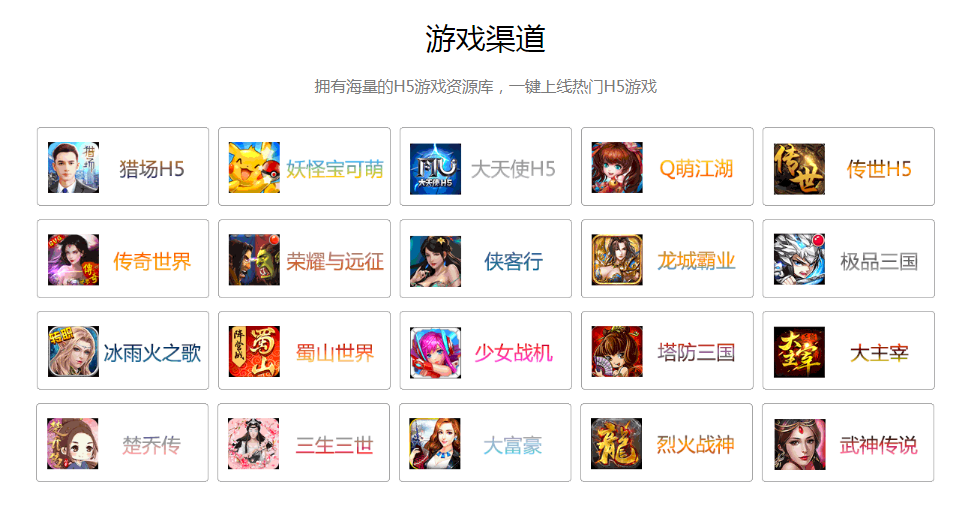Tap the Q萌江湖 game card
Screen dimensions: 960x509
667,167
